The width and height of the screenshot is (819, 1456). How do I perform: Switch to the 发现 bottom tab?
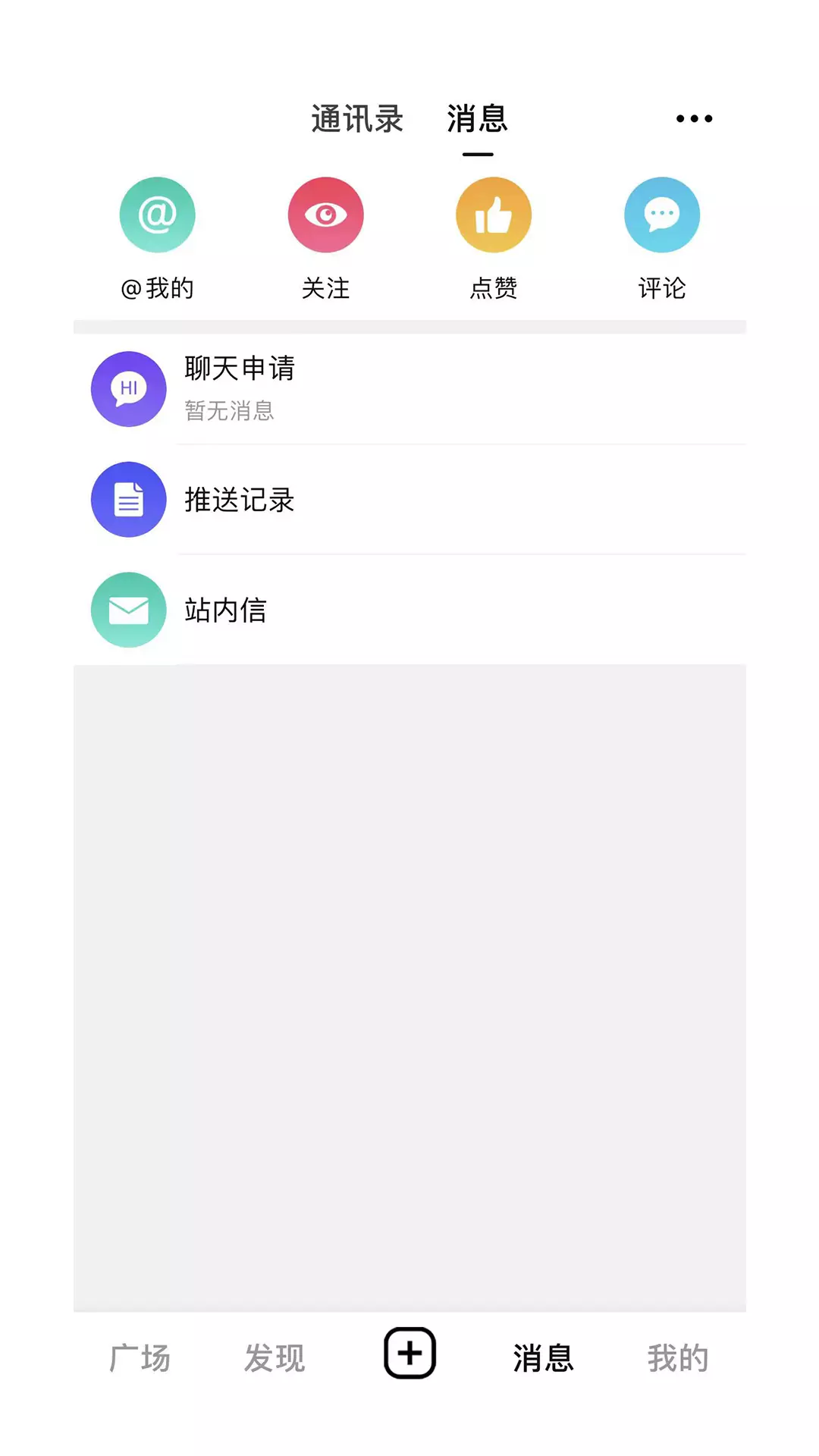click(x=275, y=1358)
